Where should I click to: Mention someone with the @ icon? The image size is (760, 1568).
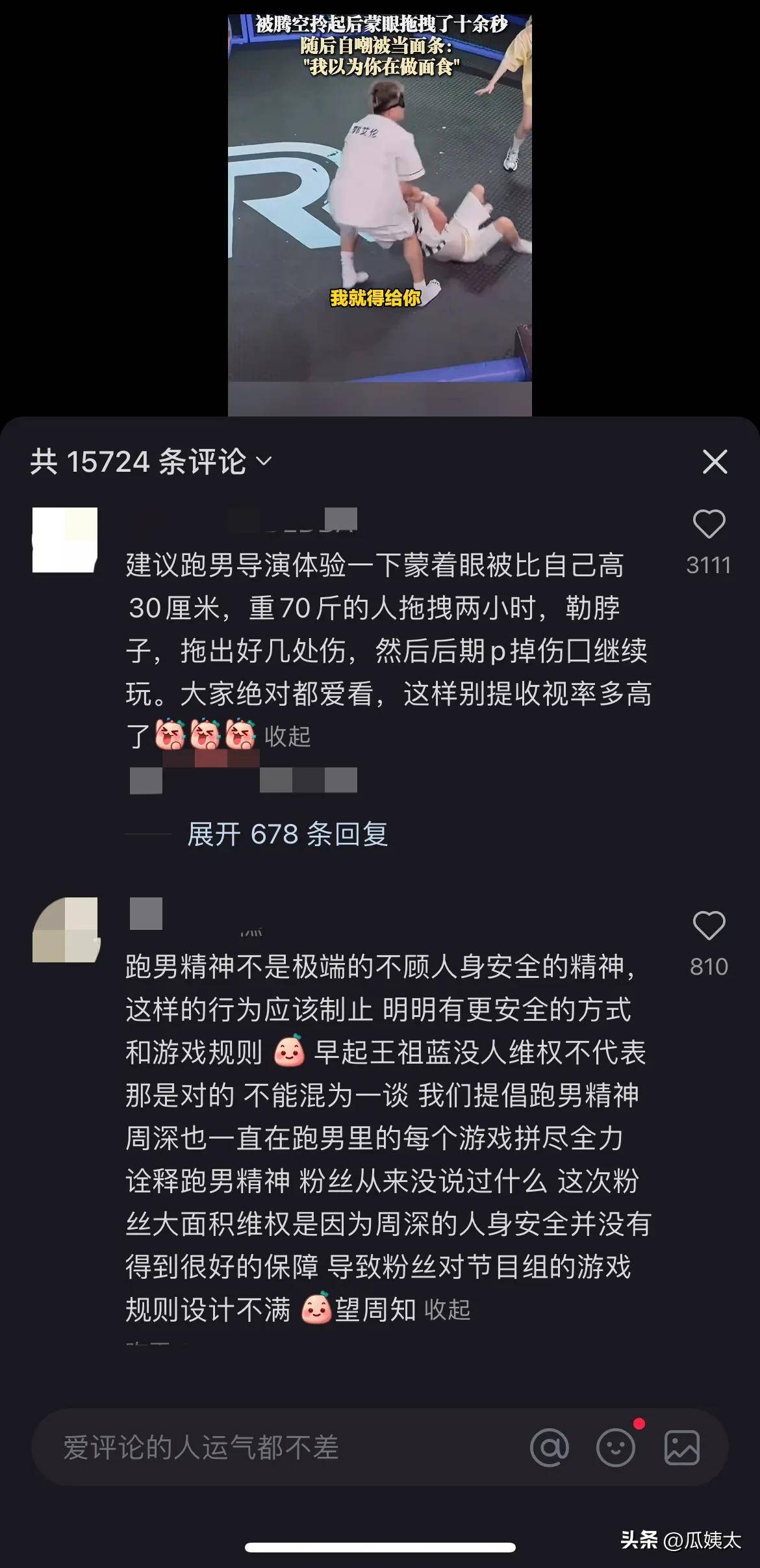[x=550, y=1448]
